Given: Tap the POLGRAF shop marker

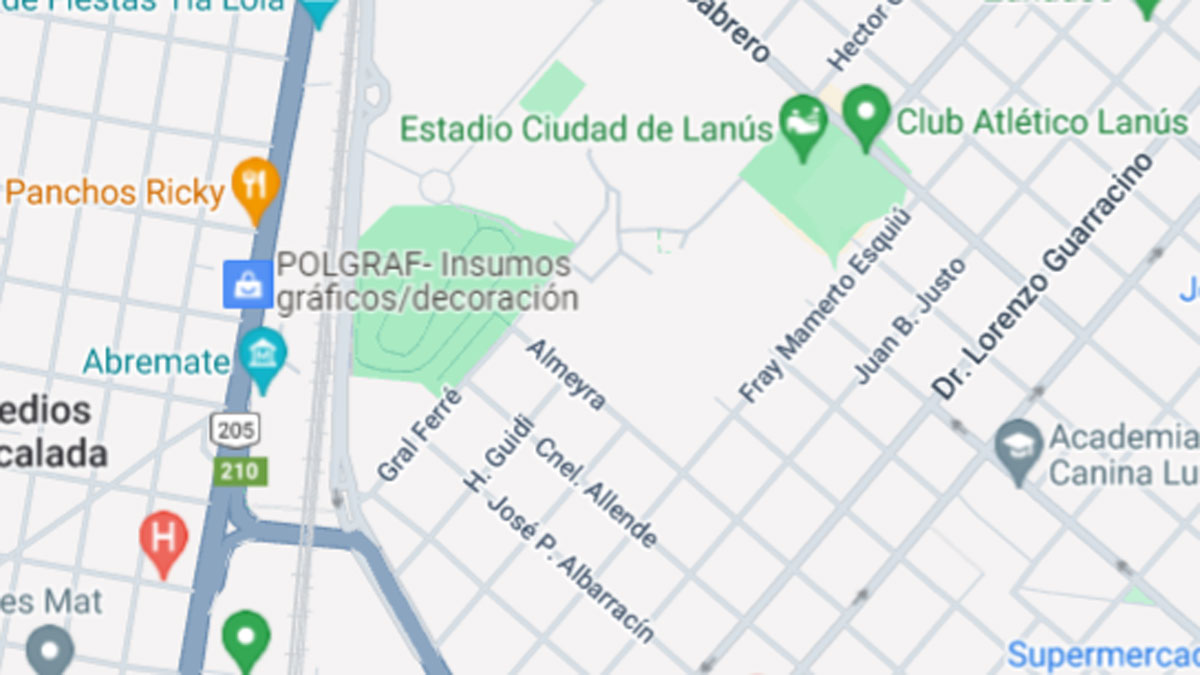Looking at the screenshot, I should pos(247,284).
